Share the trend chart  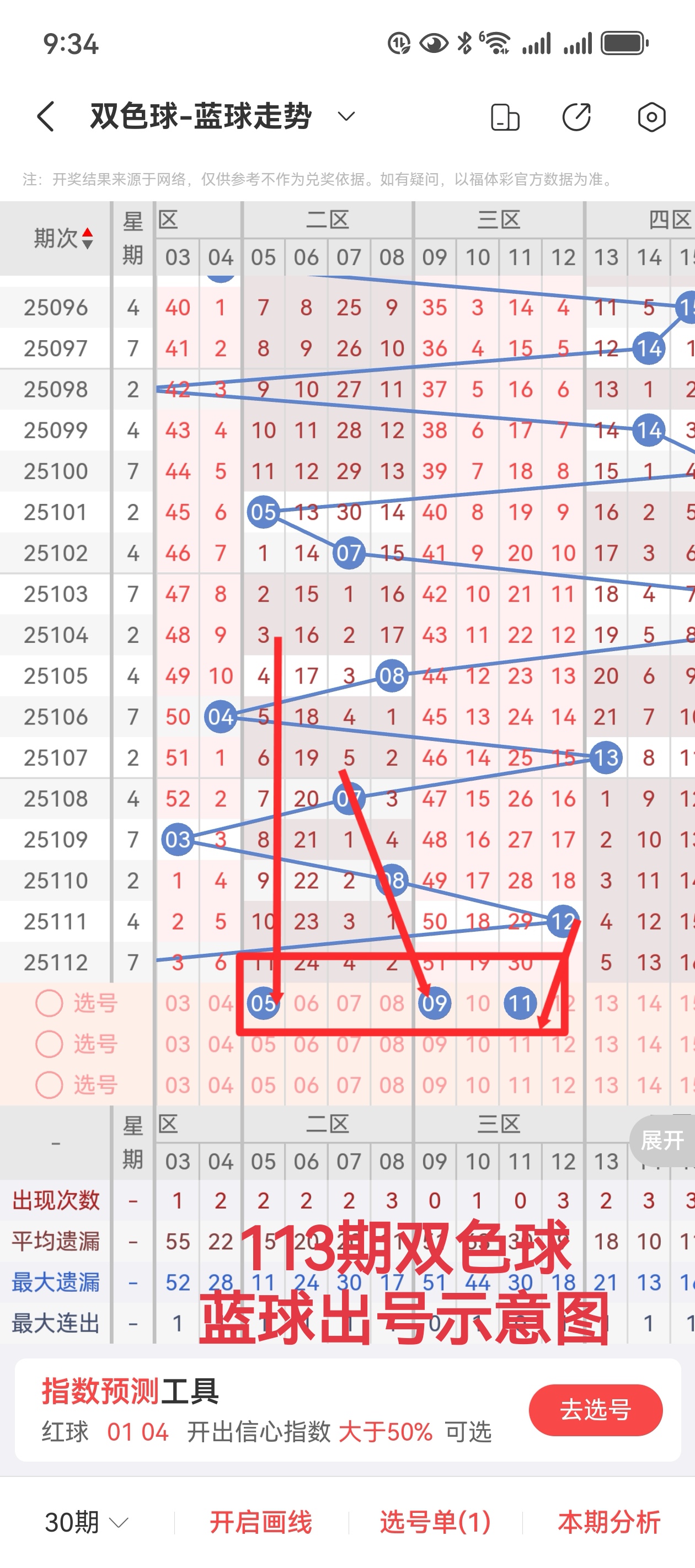(576, 117)
